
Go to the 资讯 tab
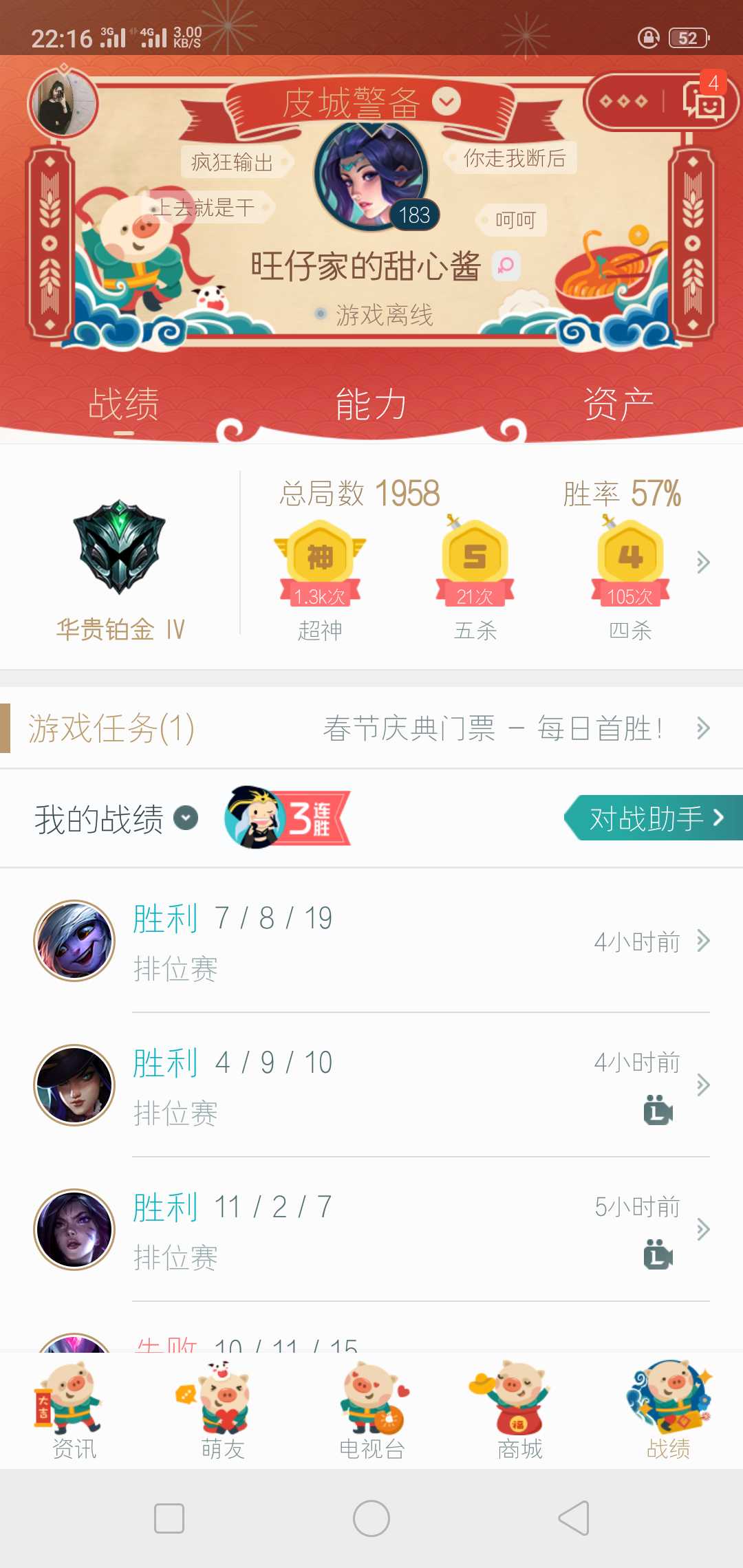tap(74, 1410)
